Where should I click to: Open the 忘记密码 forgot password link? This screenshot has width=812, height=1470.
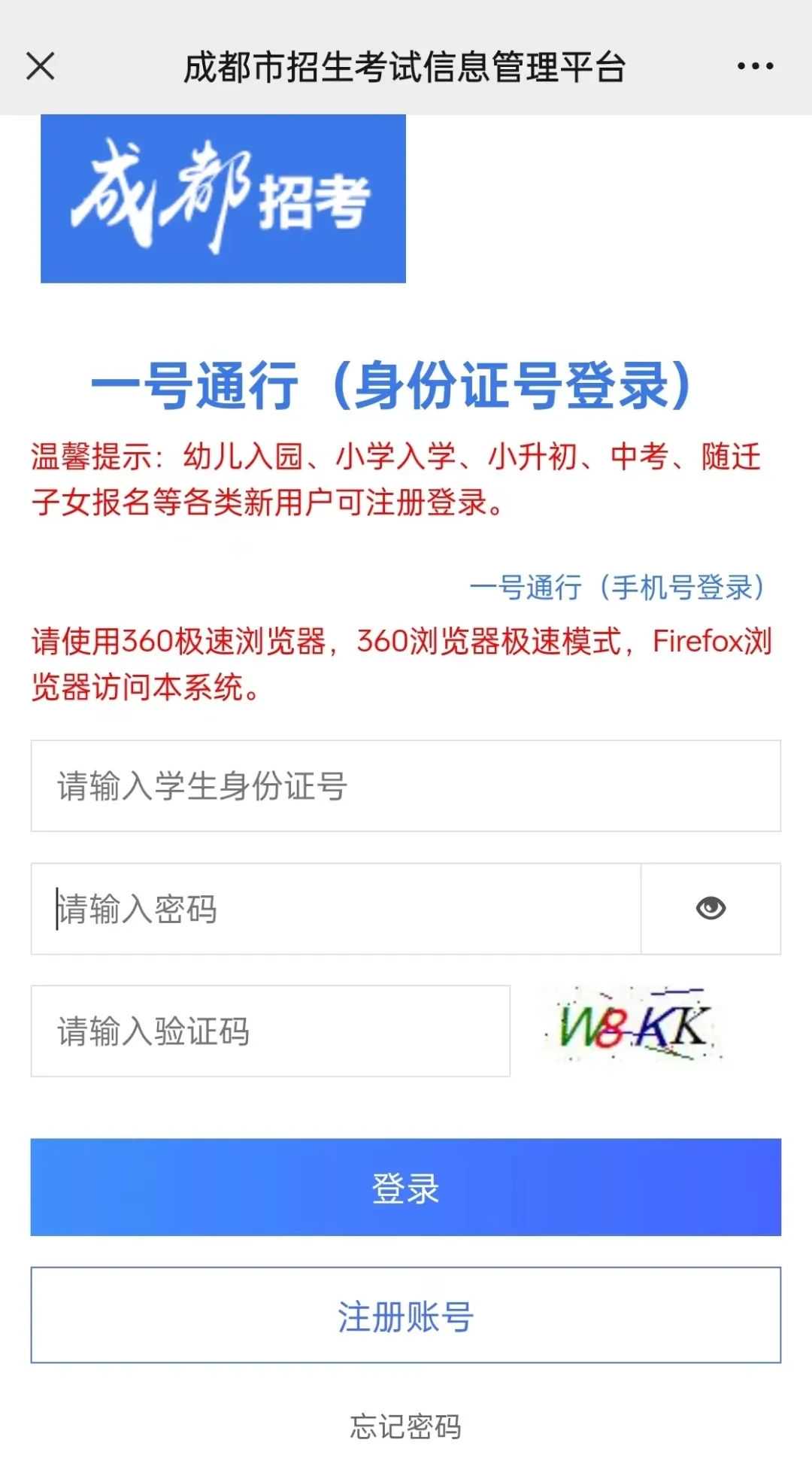click(405, 1426)
